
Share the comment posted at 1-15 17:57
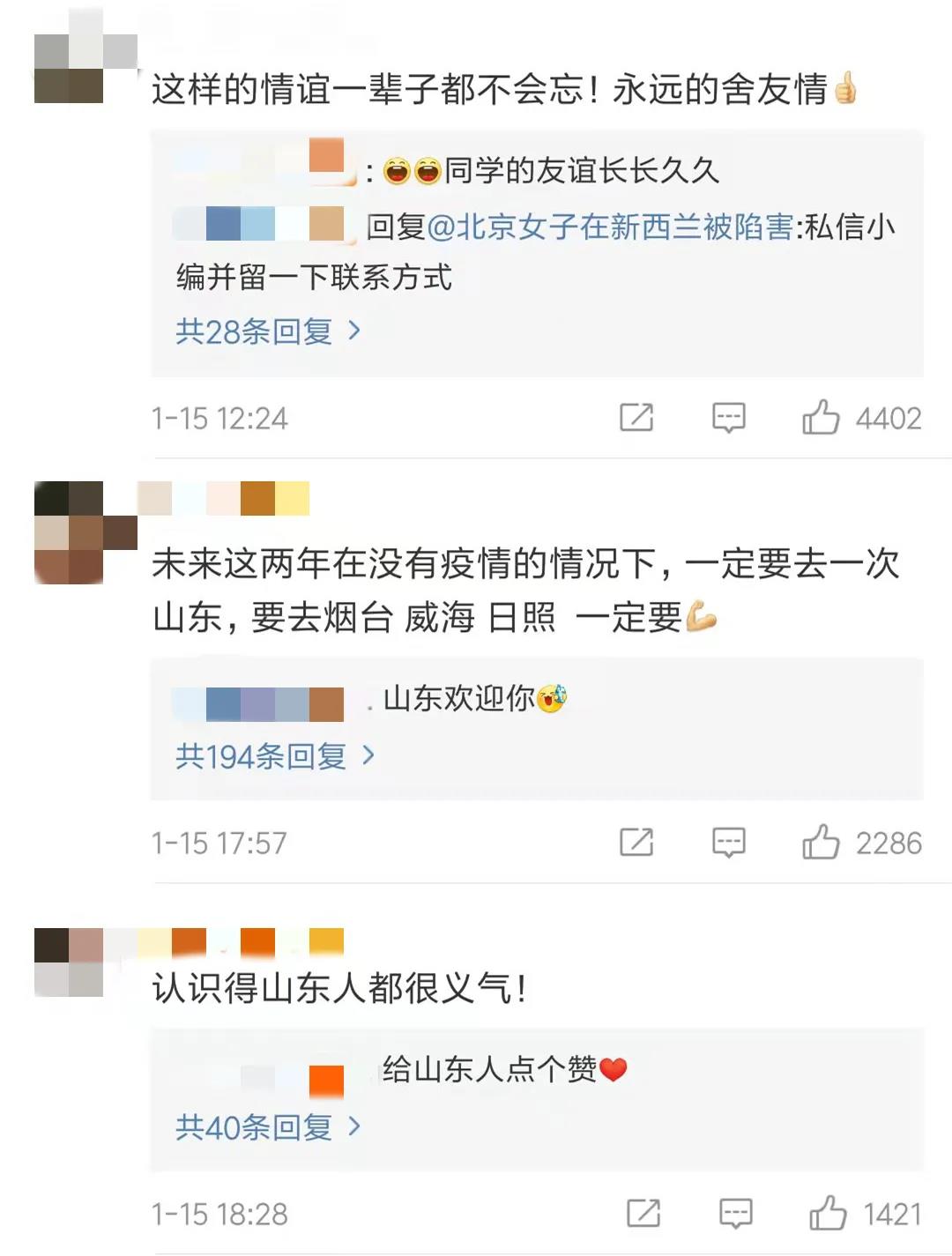click(x=636, y=843)
